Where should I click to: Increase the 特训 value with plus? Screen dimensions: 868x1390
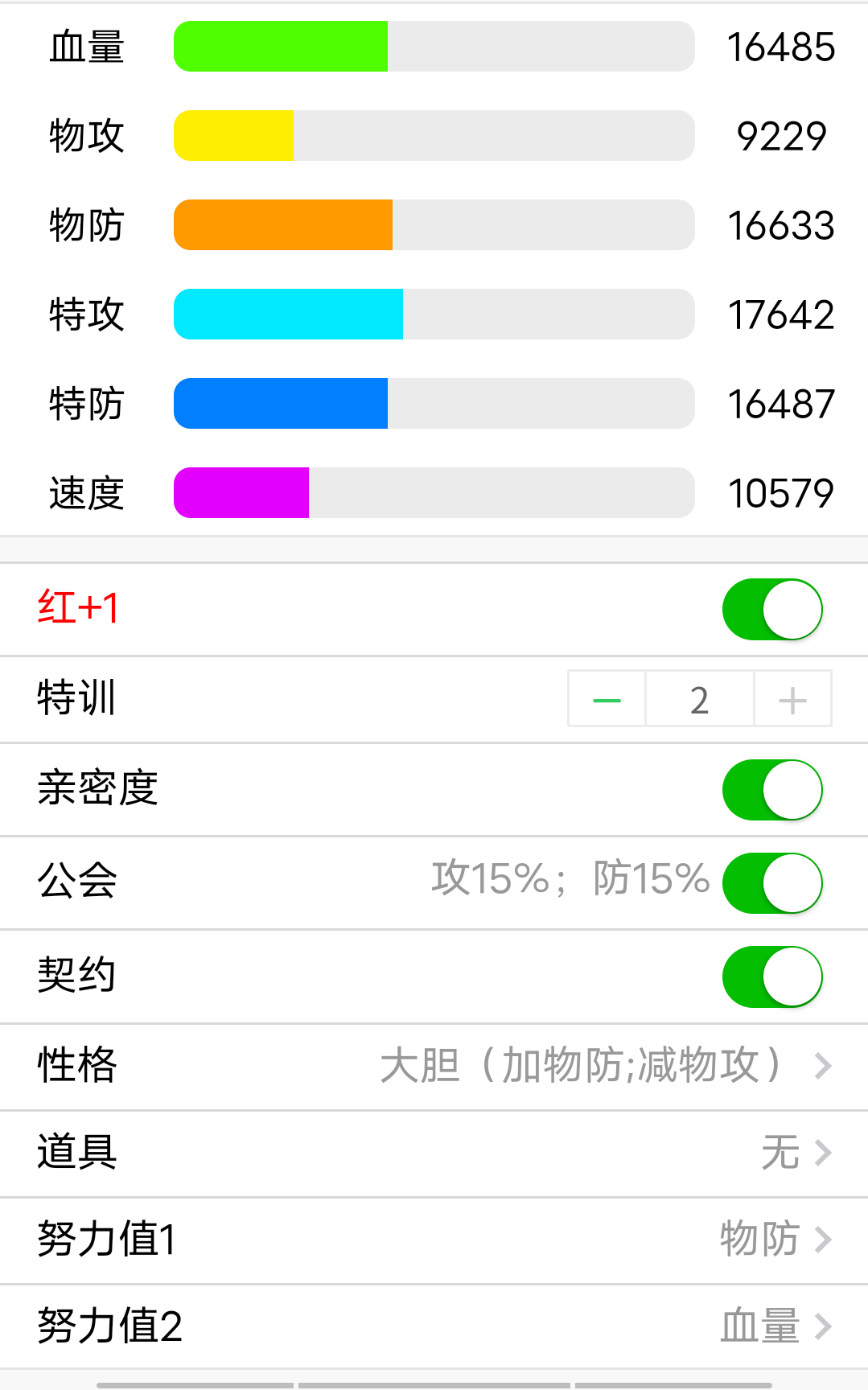tap(792, 700)
